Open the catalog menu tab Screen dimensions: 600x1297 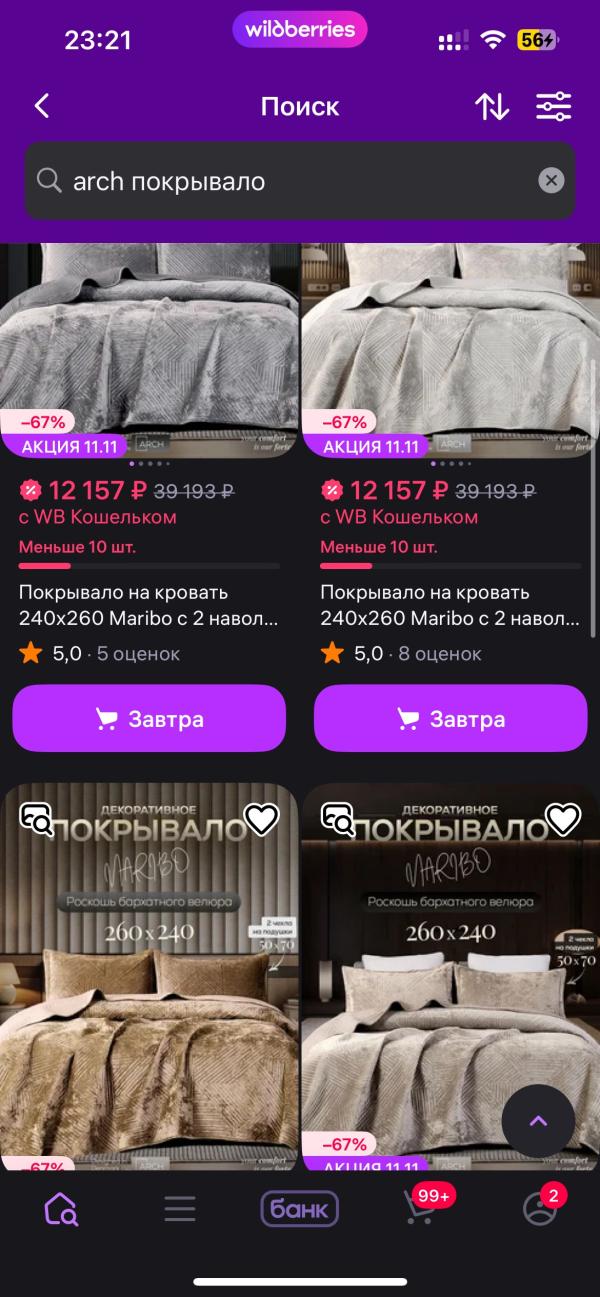[x=180, y=1209]
